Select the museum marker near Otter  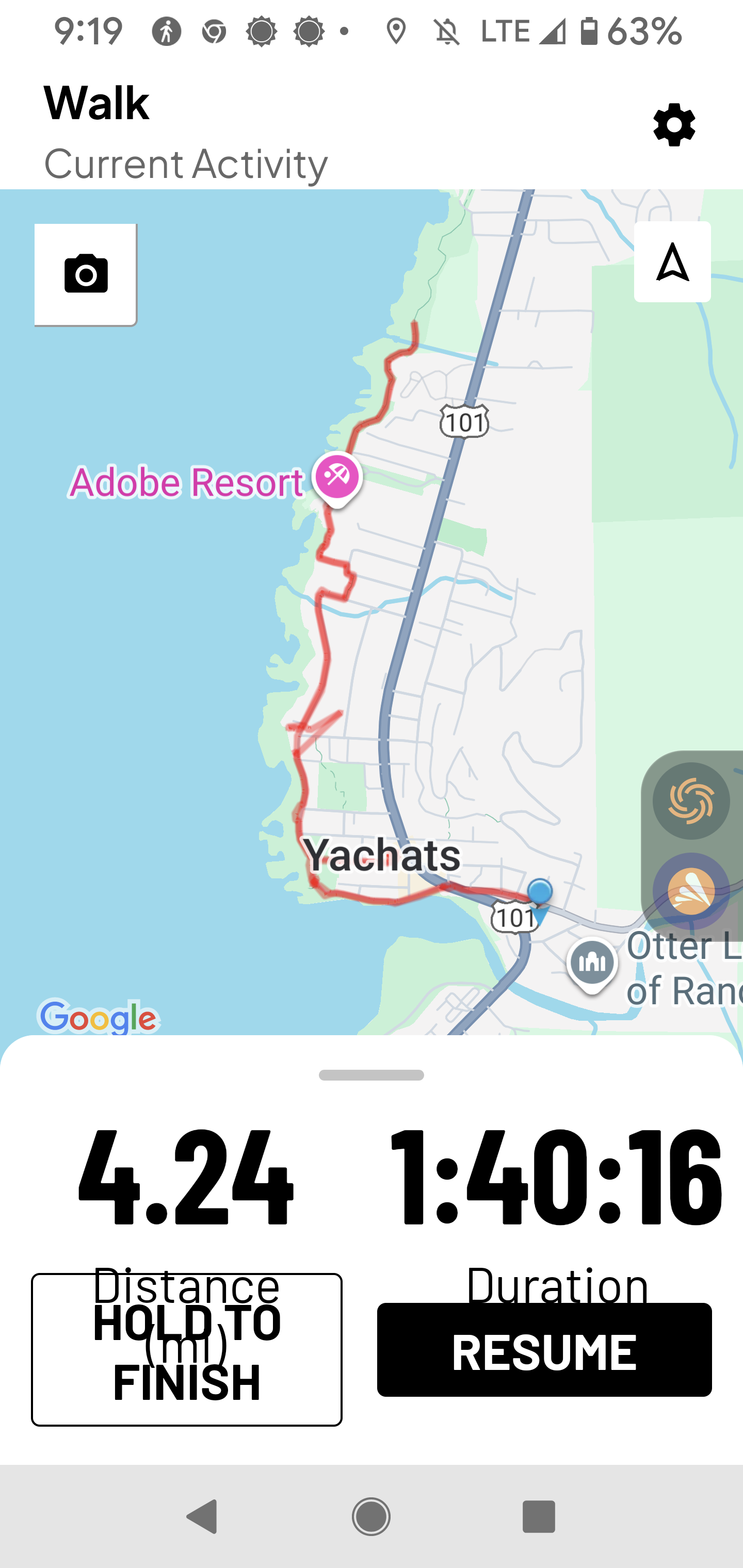pyautogui.click(x=591, y=963)
